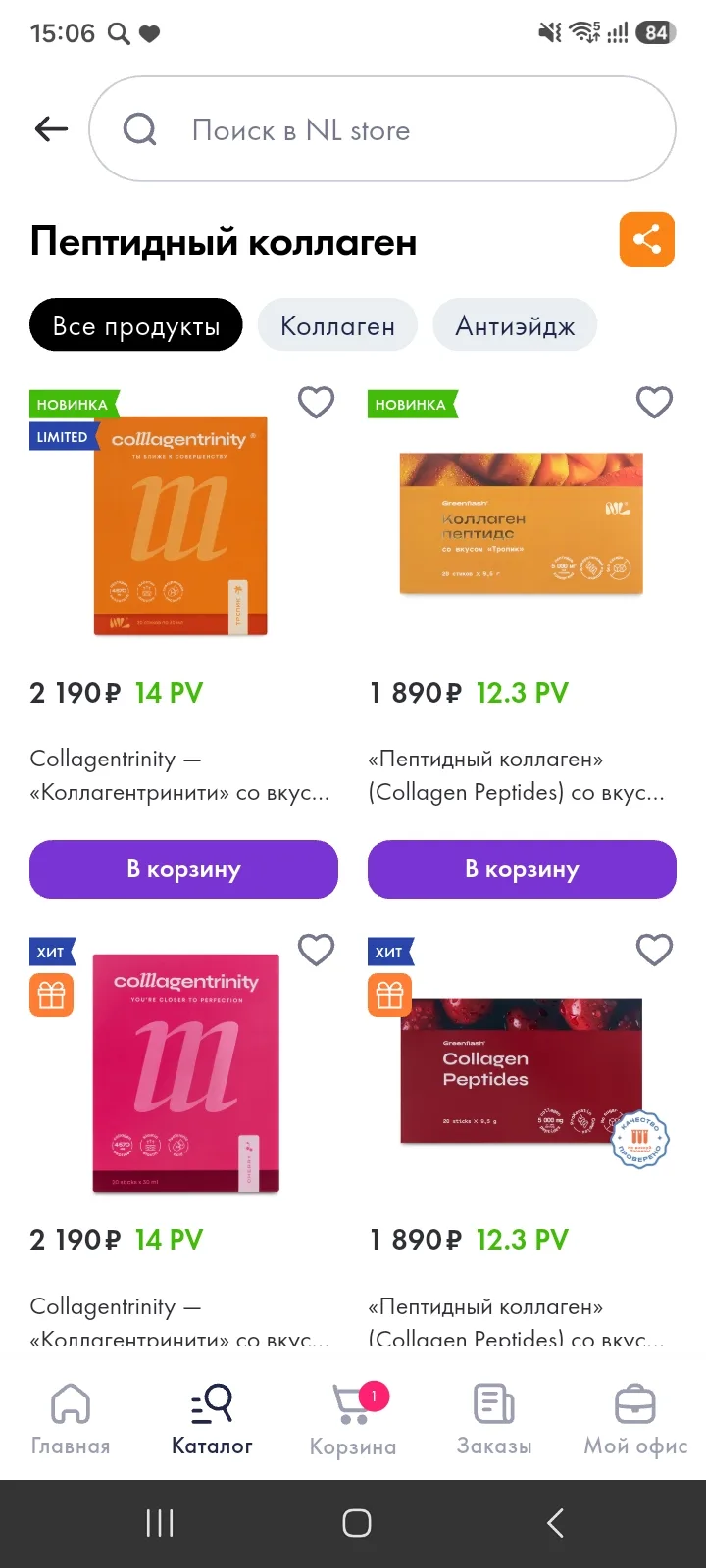Open the red Collagen Peptides product card
Viewport: 706px width, 1568px height.
522,1071
